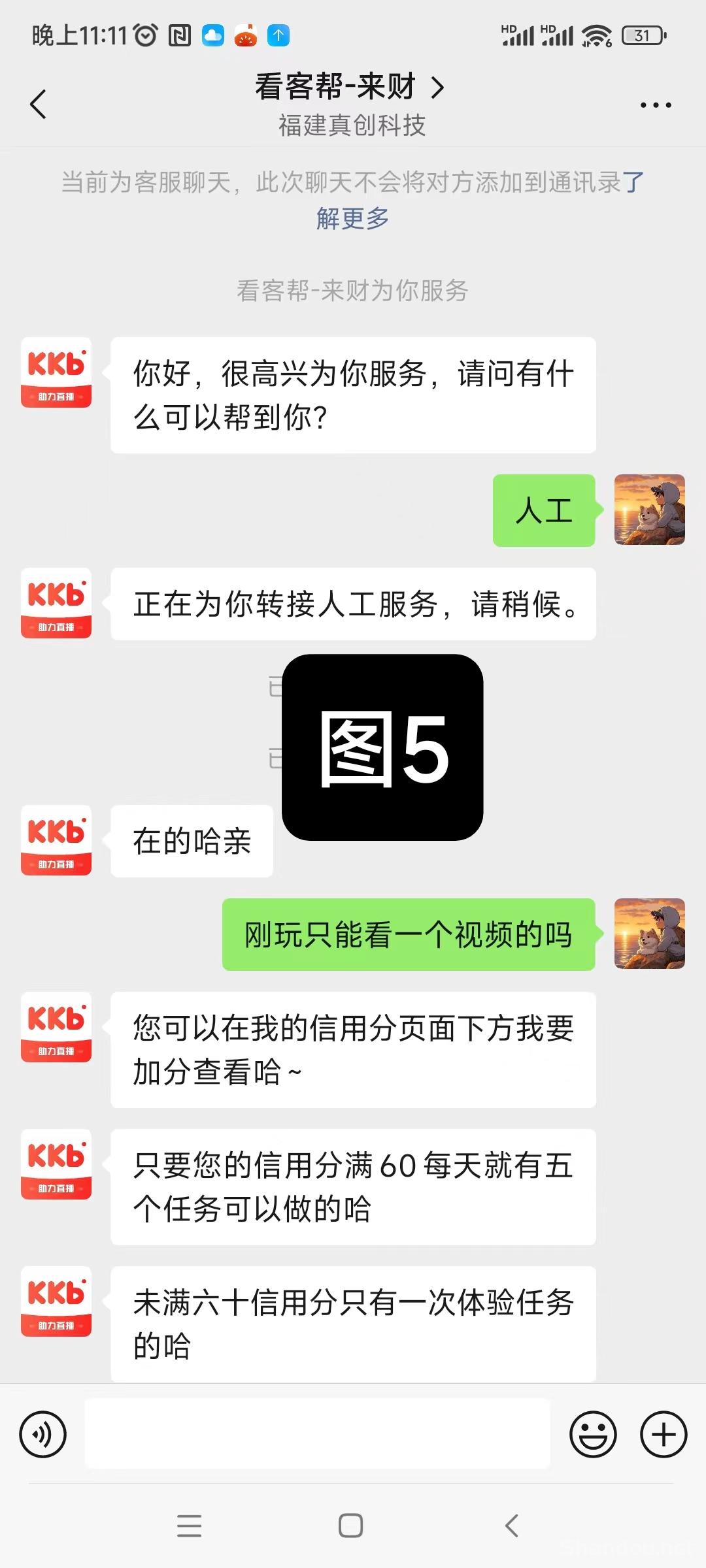706x1568 pixels.
Task: Open the plus attachment menu
Action: (663, 1435)
